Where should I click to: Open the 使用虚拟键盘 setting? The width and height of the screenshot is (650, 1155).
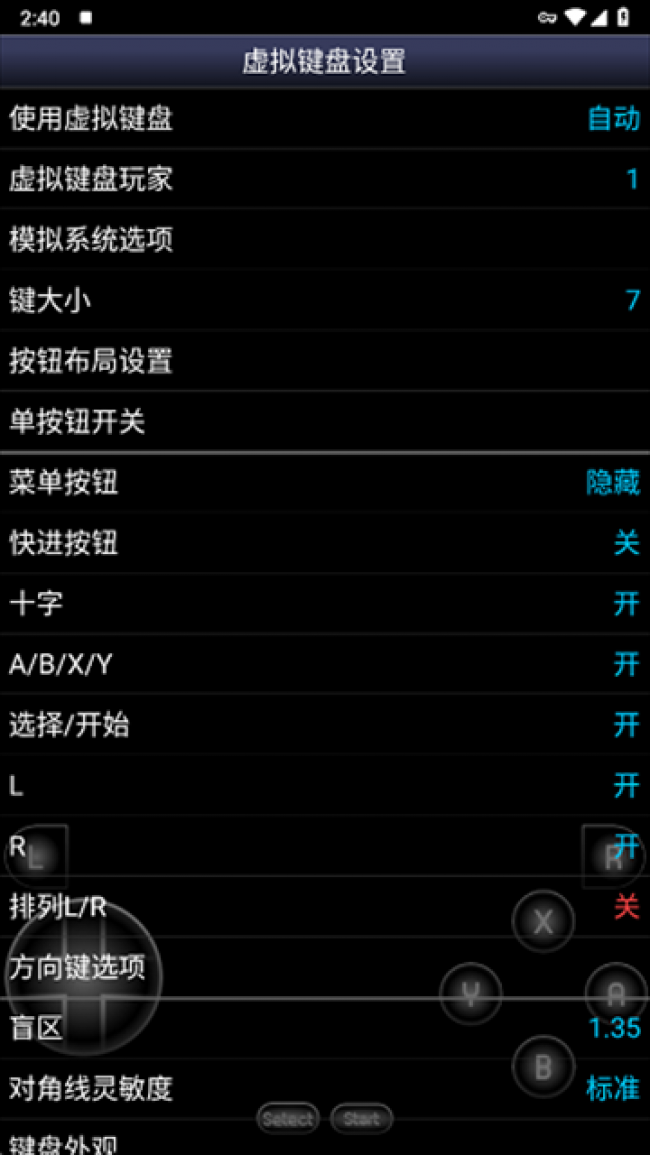(325, 119)
